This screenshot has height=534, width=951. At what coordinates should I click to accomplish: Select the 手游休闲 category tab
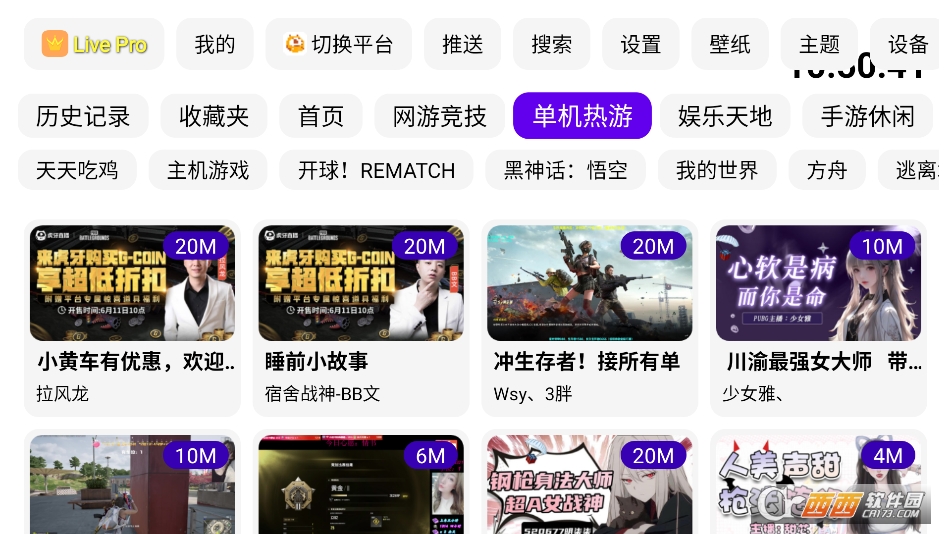pyautogui.click(x=867, y=116)
